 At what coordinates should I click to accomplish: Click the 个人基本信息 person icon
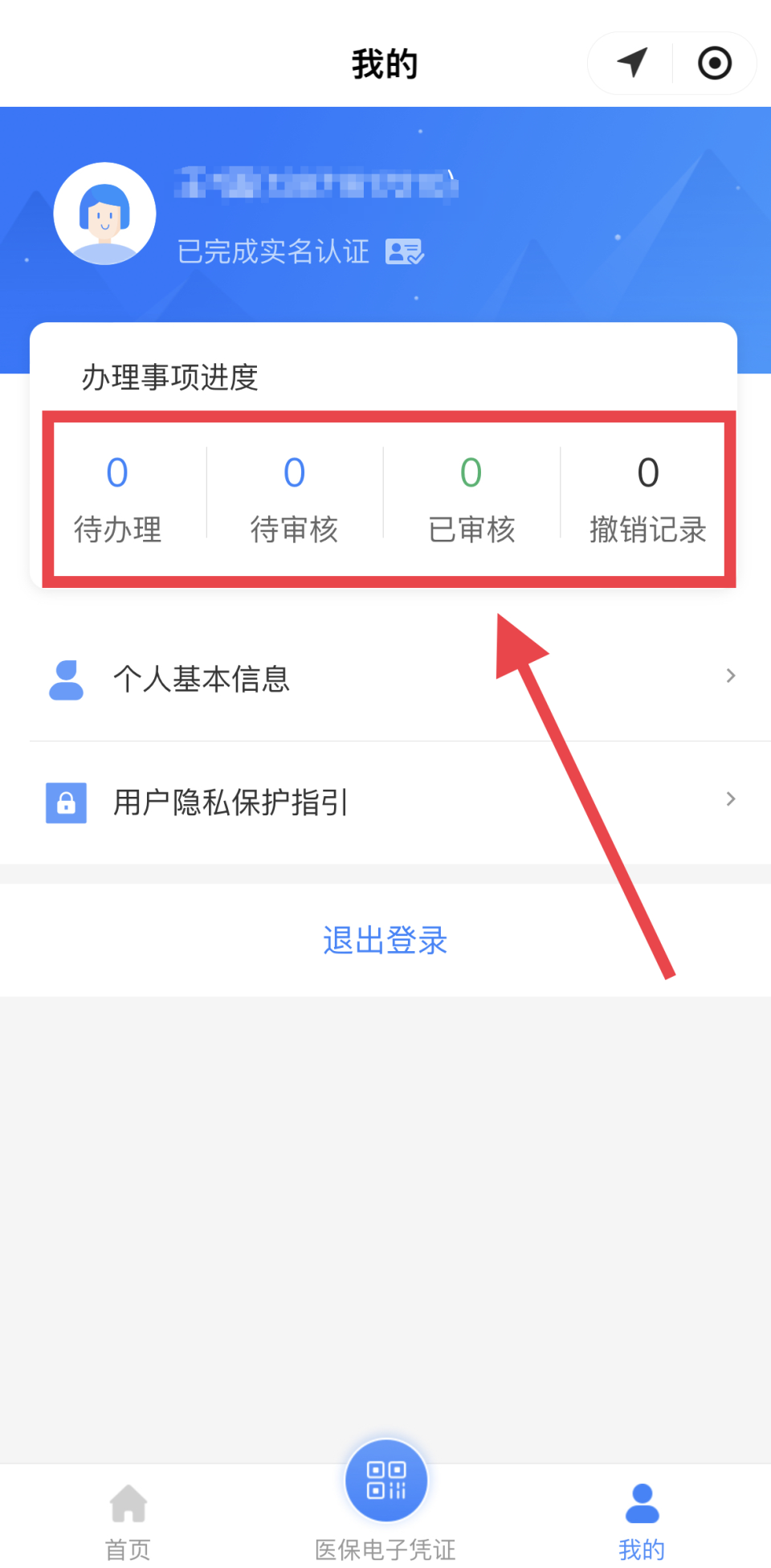pyautogui.click(x=66, y=679)
